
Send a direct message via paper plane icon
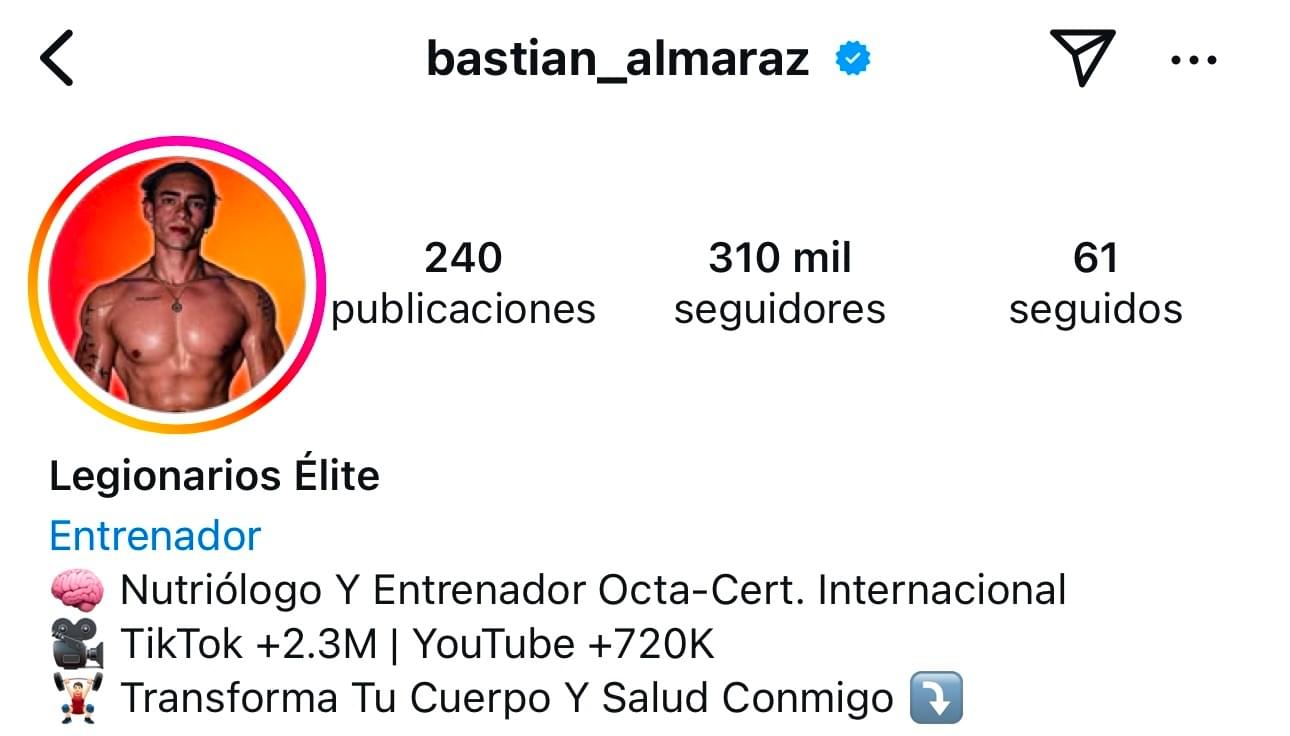coord(1082,57)
